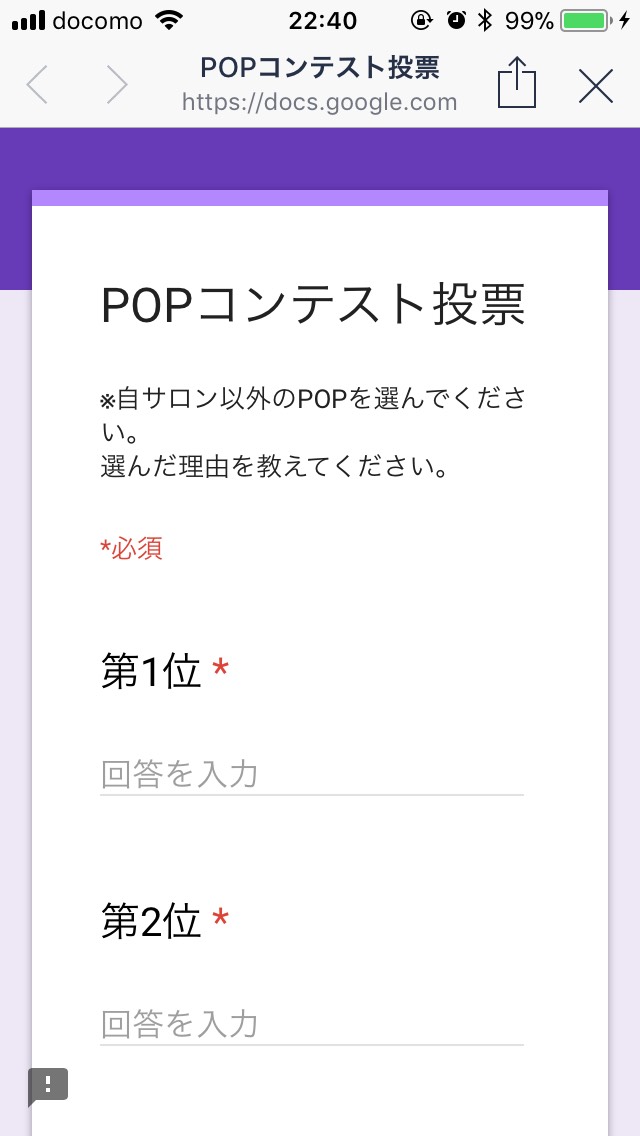Go forward to the next page
This screenshot has width=640, height=1136.
[116, 85]
